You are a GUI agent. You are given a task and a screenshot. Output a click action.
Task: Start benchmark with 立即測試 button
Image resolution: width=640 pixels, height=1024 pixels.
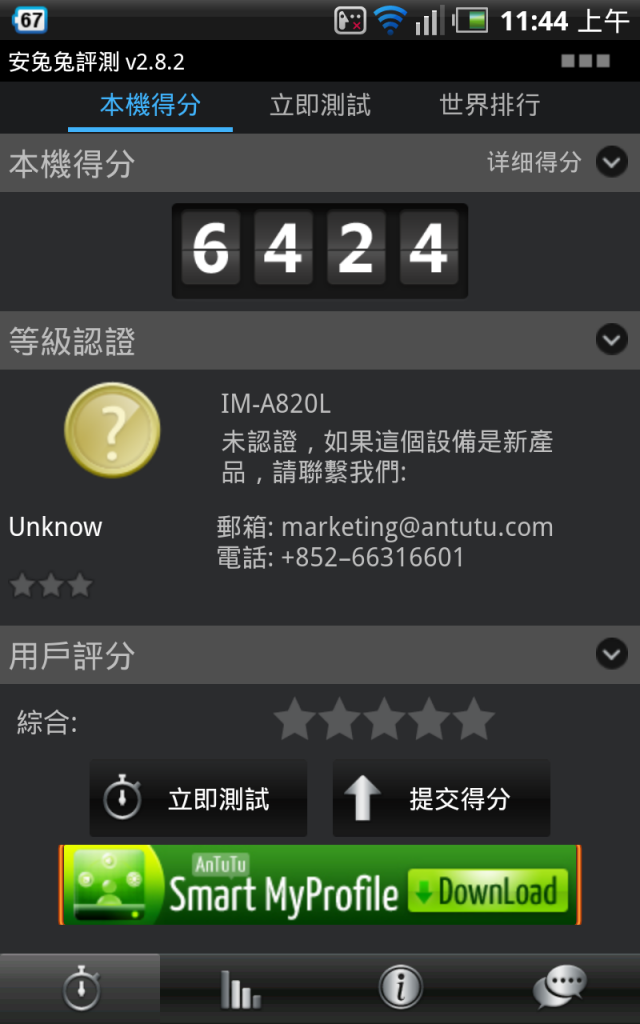(198, 798)
